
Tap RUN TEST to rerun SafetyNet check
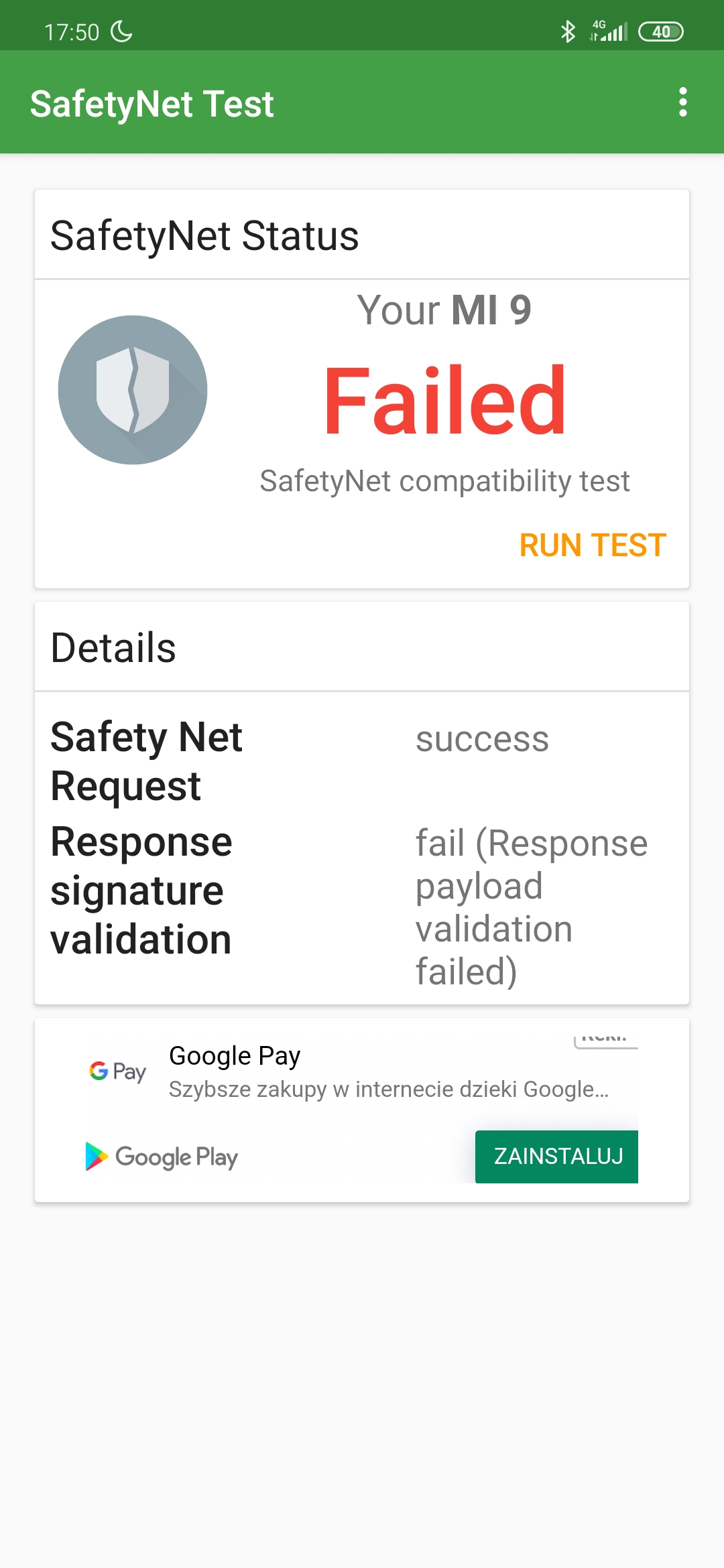coord(593,545)
